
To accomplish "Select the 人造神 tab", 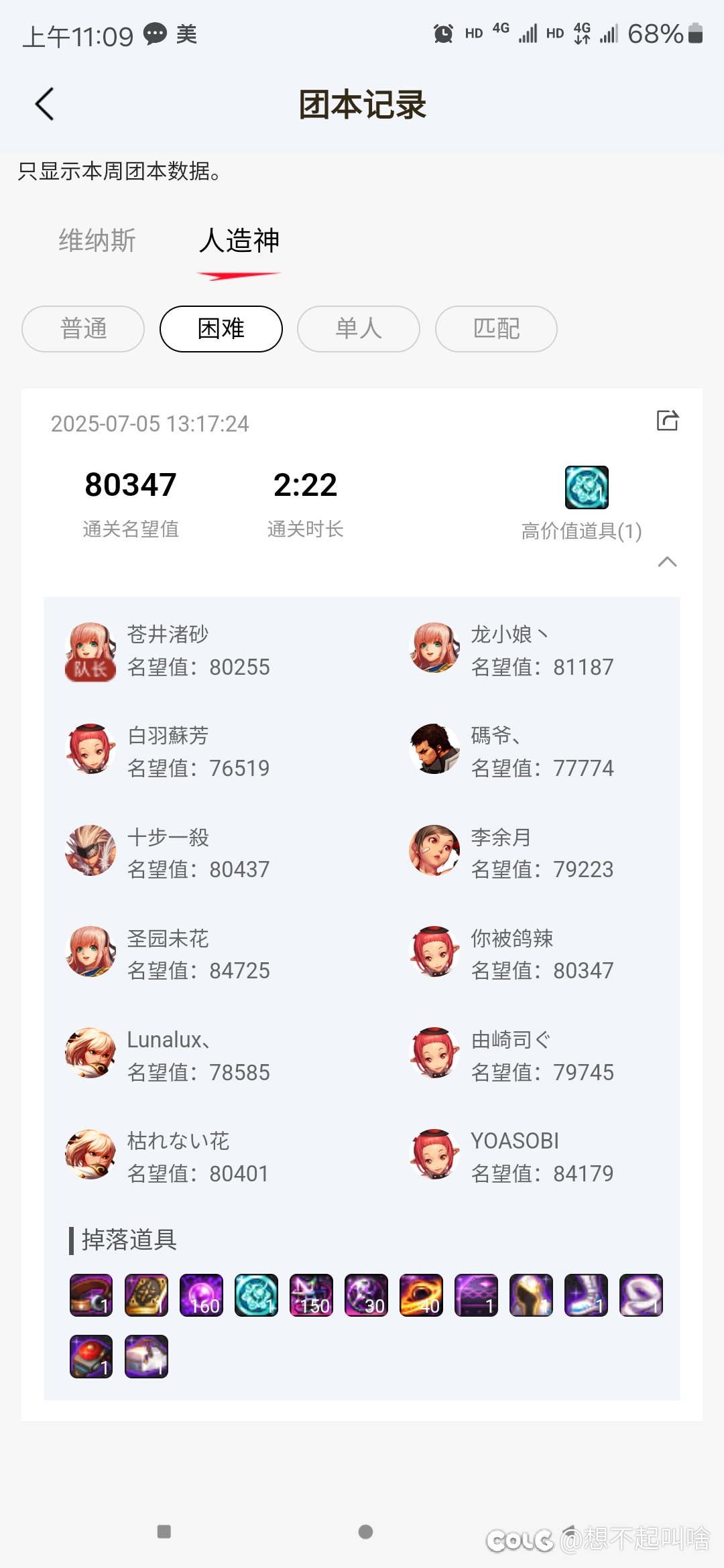I will click(x=239, y=241).
